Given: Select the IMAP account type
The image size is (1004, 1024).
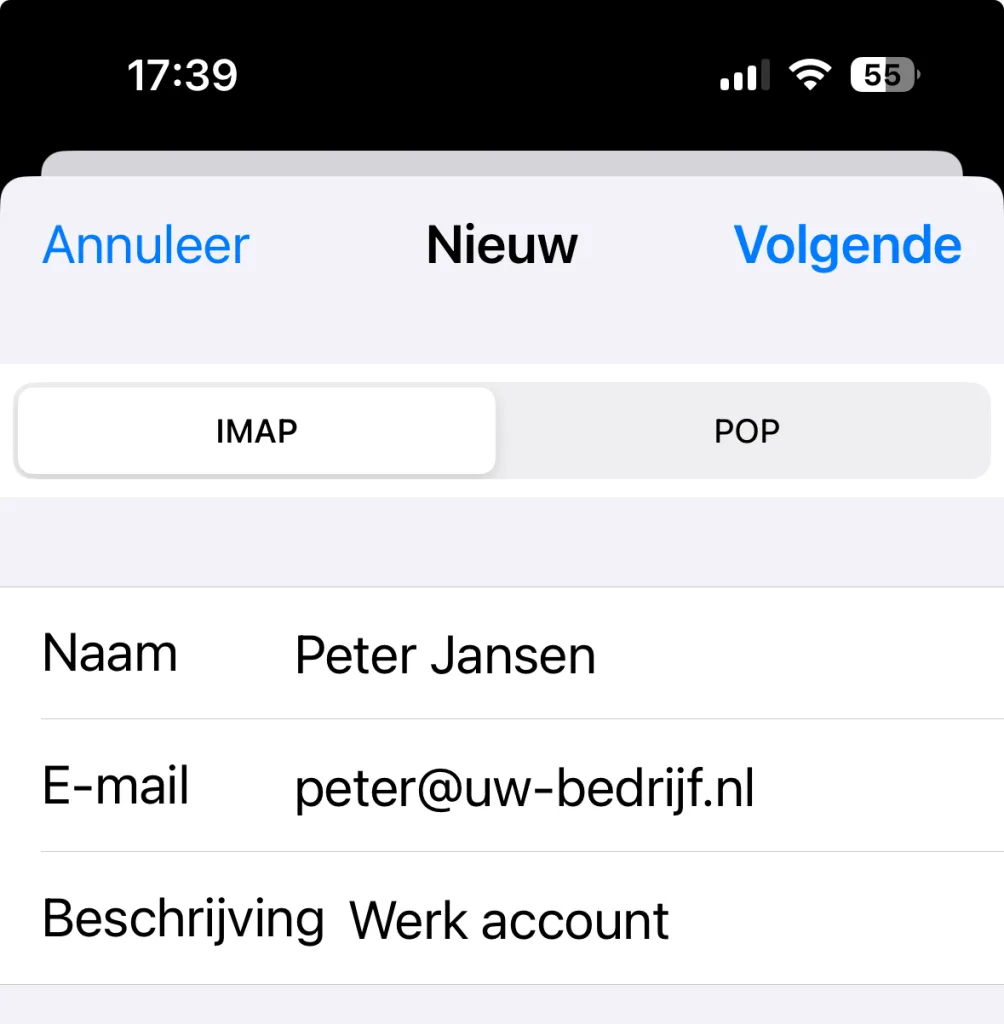Looking at the screenshot, I should pyautogui.click(x=257, y=431).
